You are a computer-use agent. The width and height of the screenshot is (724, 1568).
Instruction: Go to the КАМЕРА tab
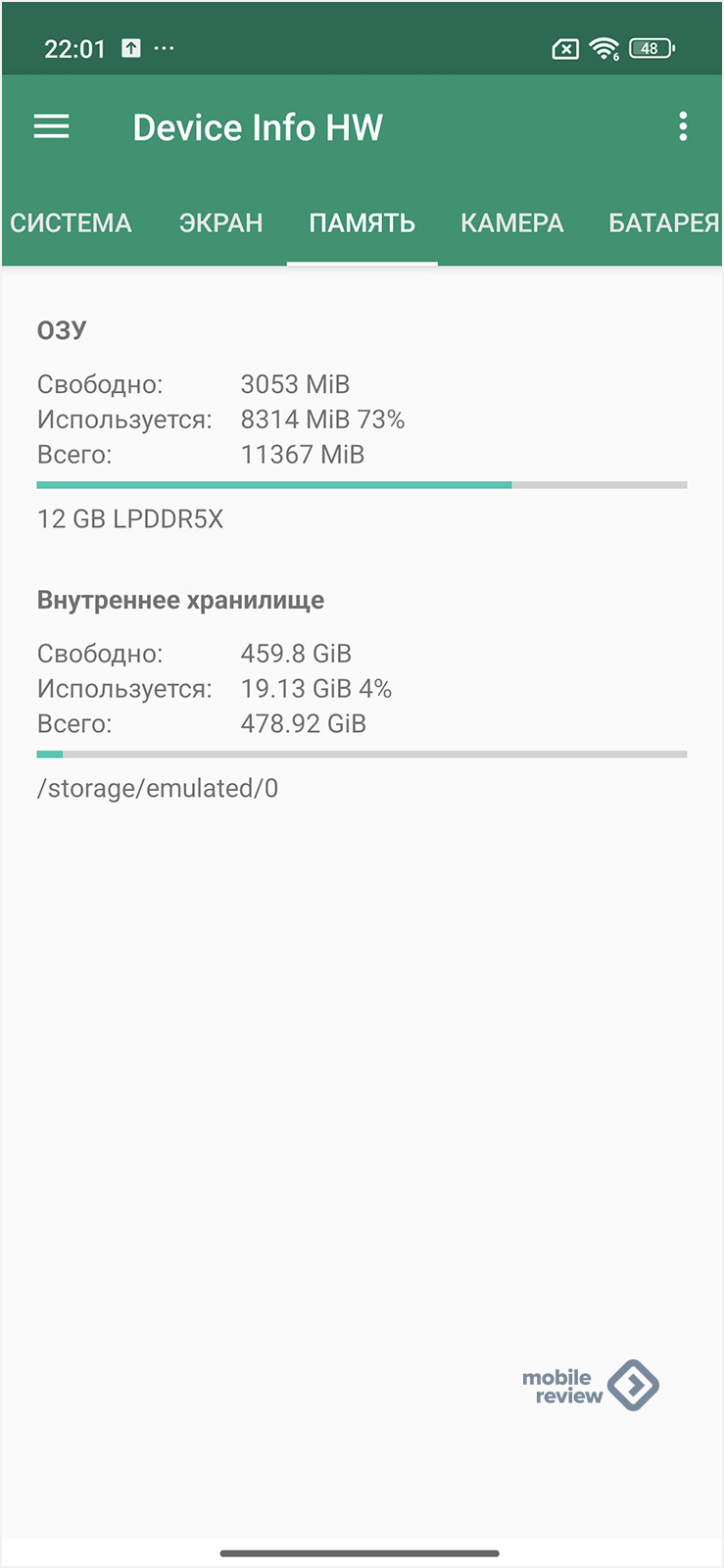(x=511, y=223)
